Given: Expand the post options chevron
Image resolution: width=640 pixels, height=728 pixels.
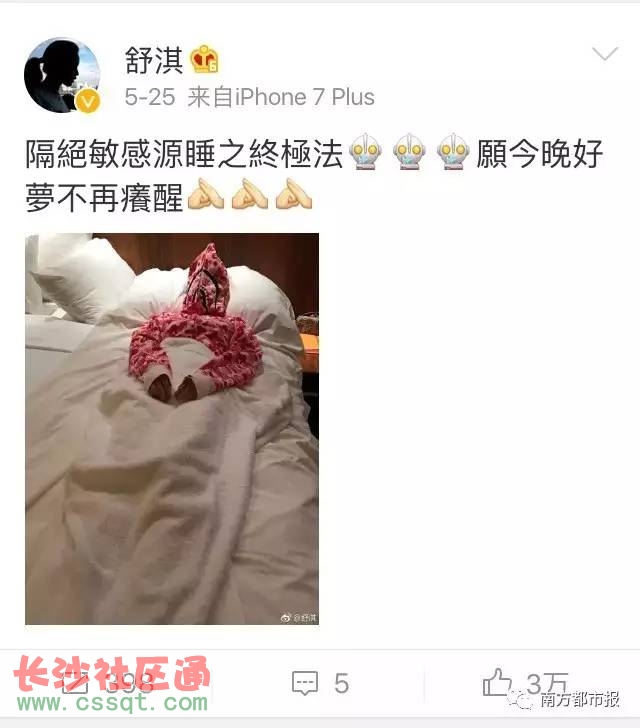Looking at the screenshot, I should [x=604, y=54].
